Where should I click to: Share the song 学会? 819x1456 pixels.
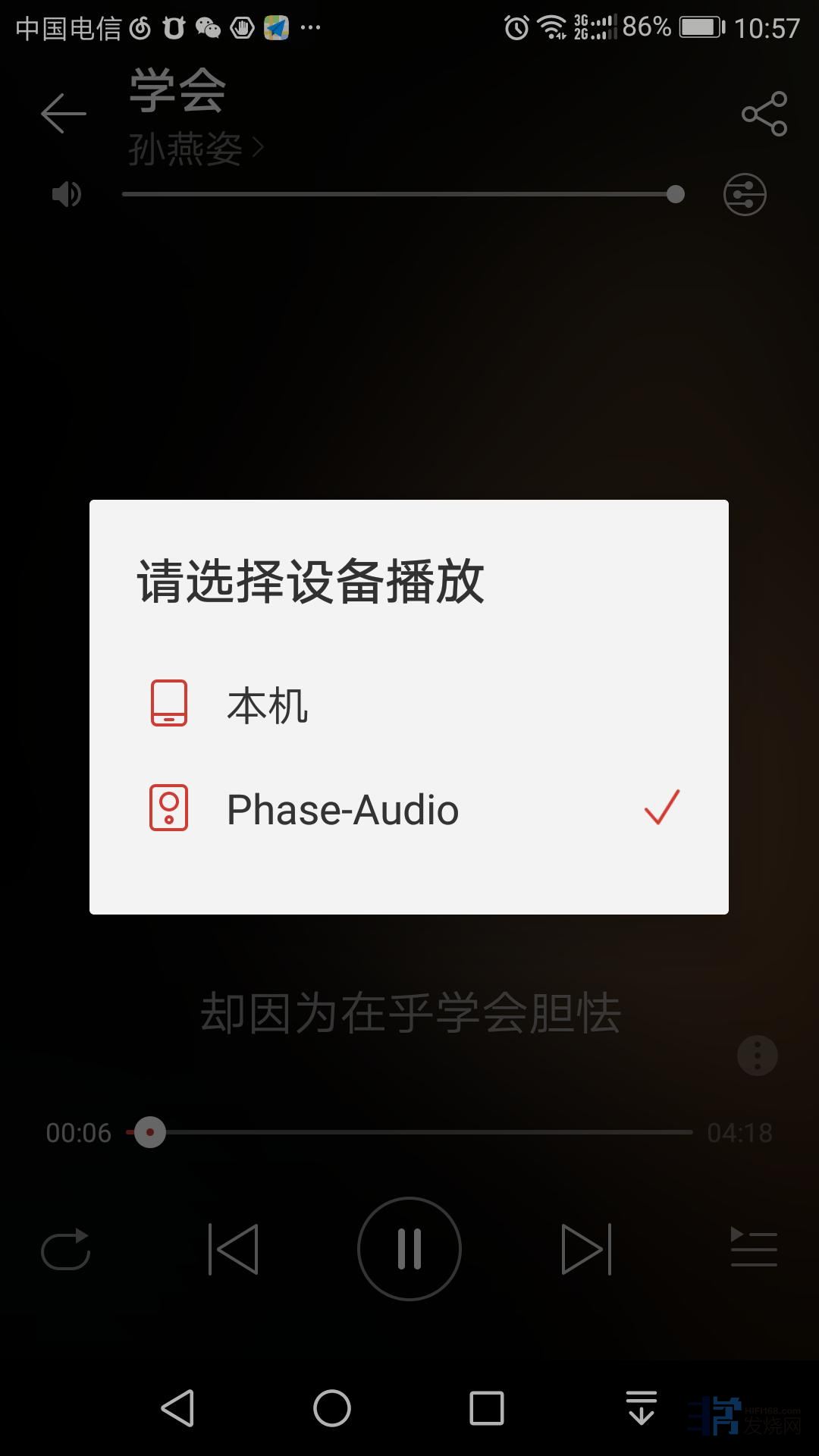coord(764,114)
